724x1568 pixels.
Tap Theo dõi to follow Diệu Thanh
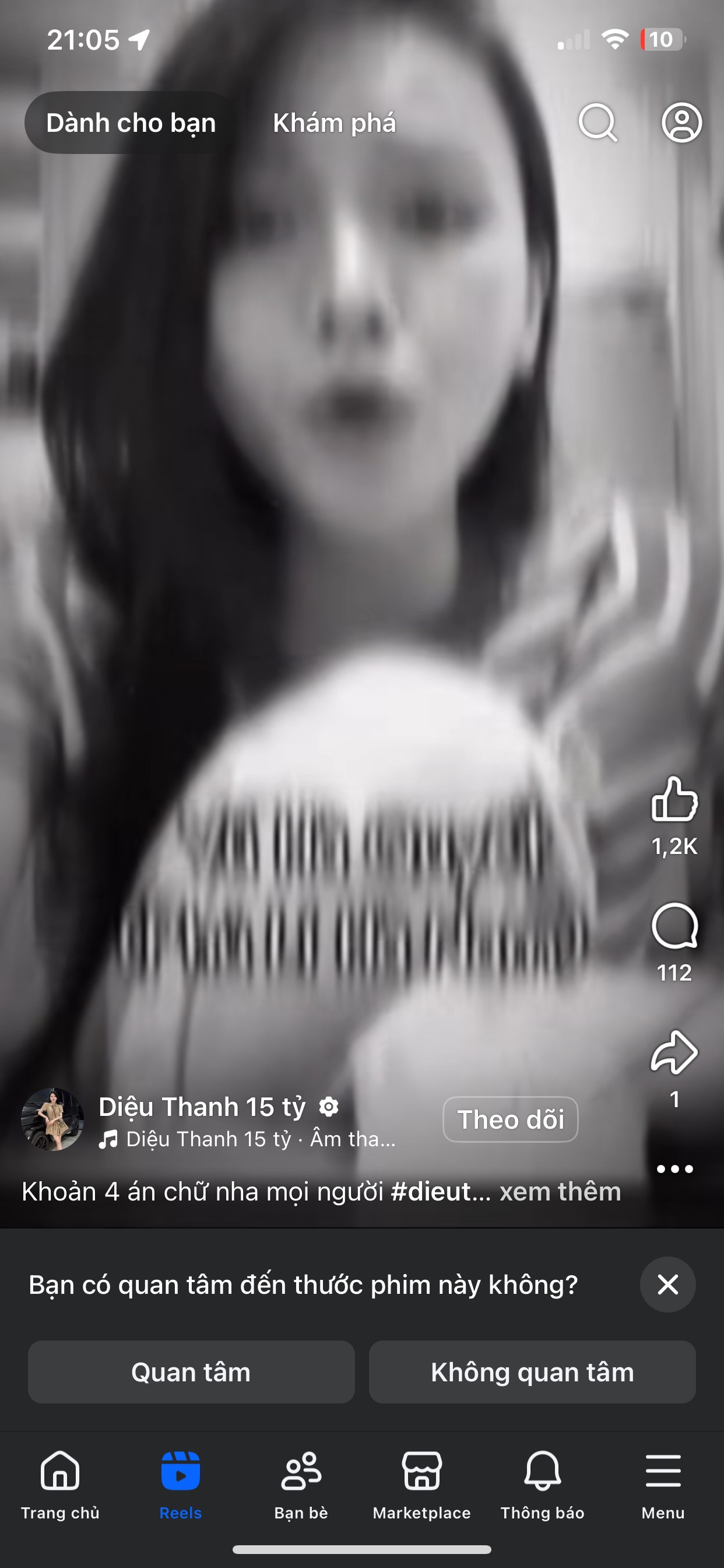point(510,1119)
